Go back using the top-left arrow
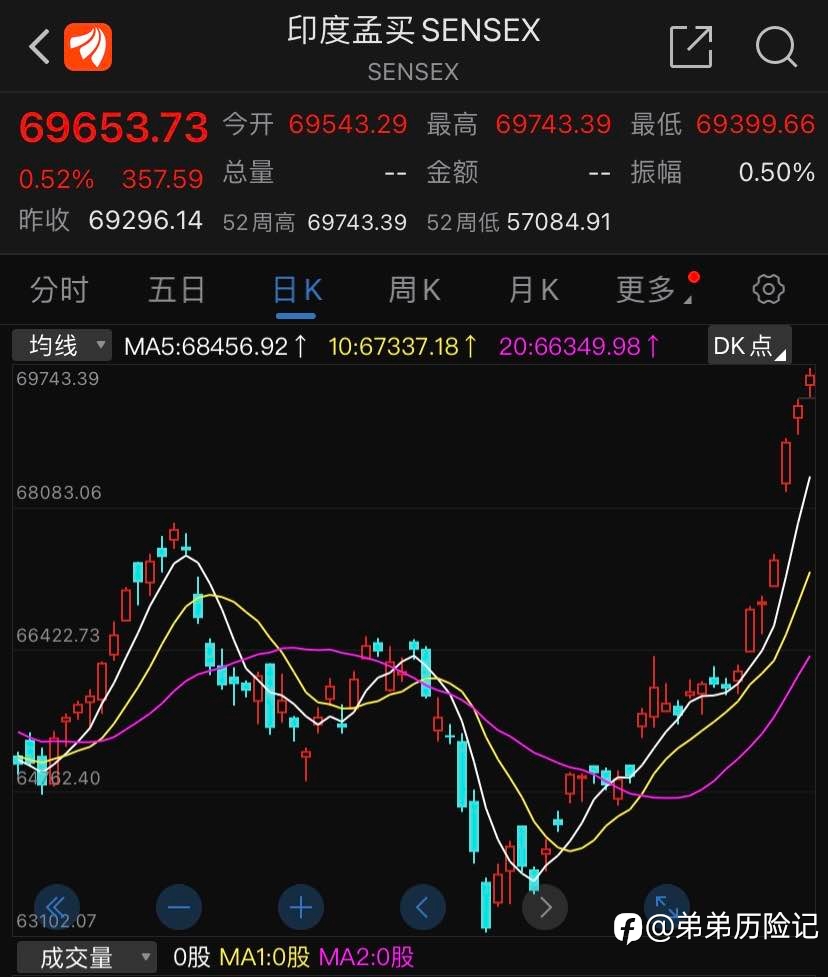Screen dimensions: 828x977 click(x=39, y=47)
